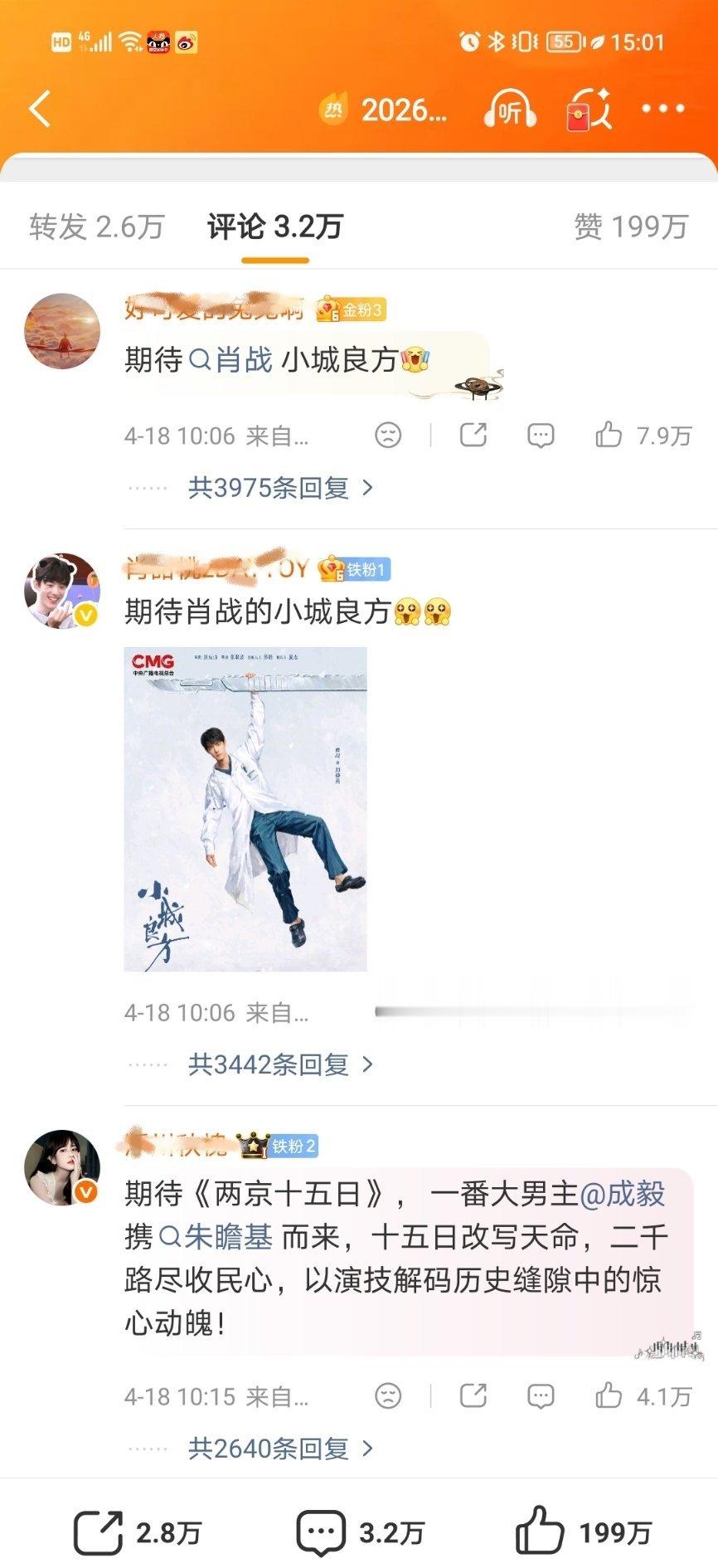Open the audio listening (听) feature
The width and height of the screenshot is (718, 1568).
click(511, 109)
